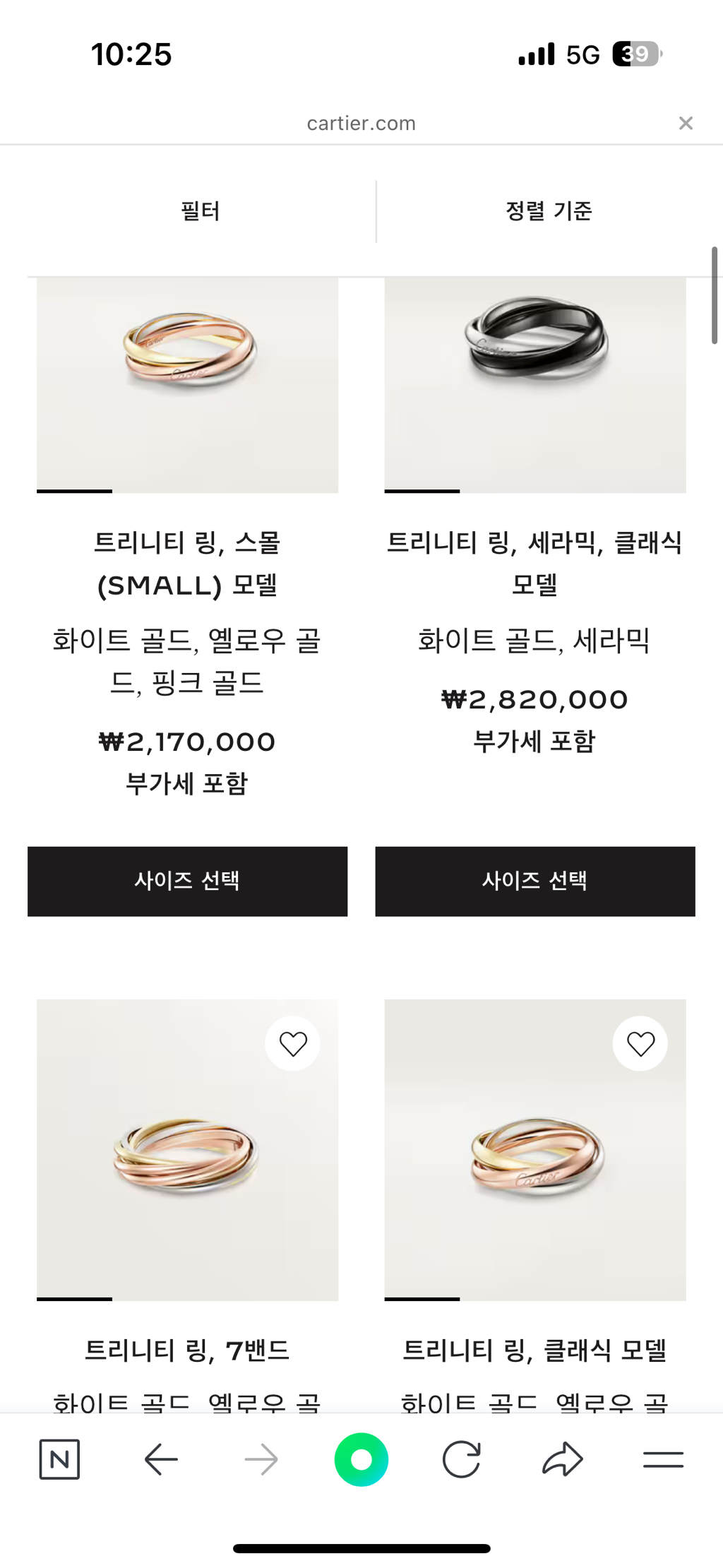Open the 필터 filtering panel
Screen dimensions: 723x1568
click(x=201, y=210)
